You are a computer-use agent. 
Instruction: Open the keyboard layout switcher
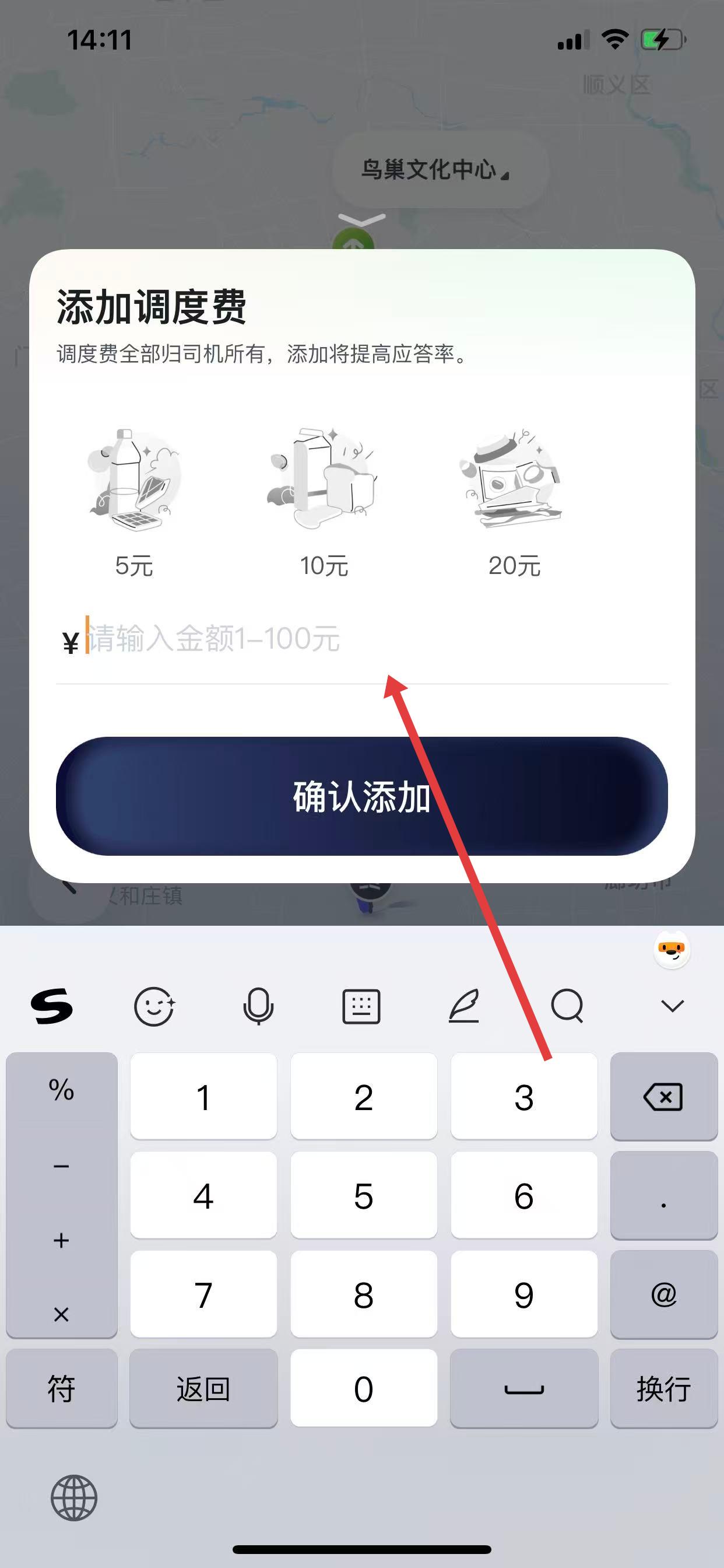click(x=361, y=1006)
